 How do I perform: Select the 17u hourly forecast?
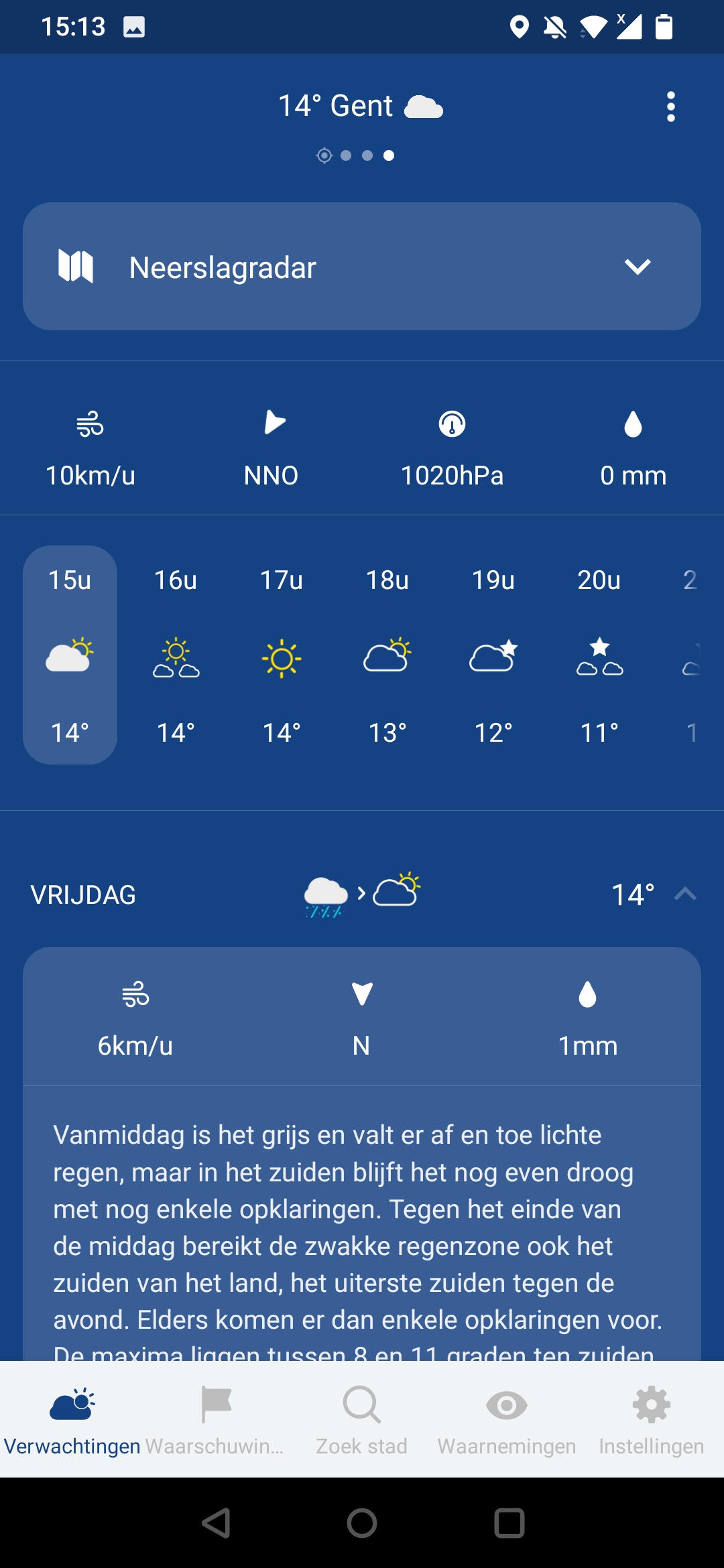coord(282,655)
